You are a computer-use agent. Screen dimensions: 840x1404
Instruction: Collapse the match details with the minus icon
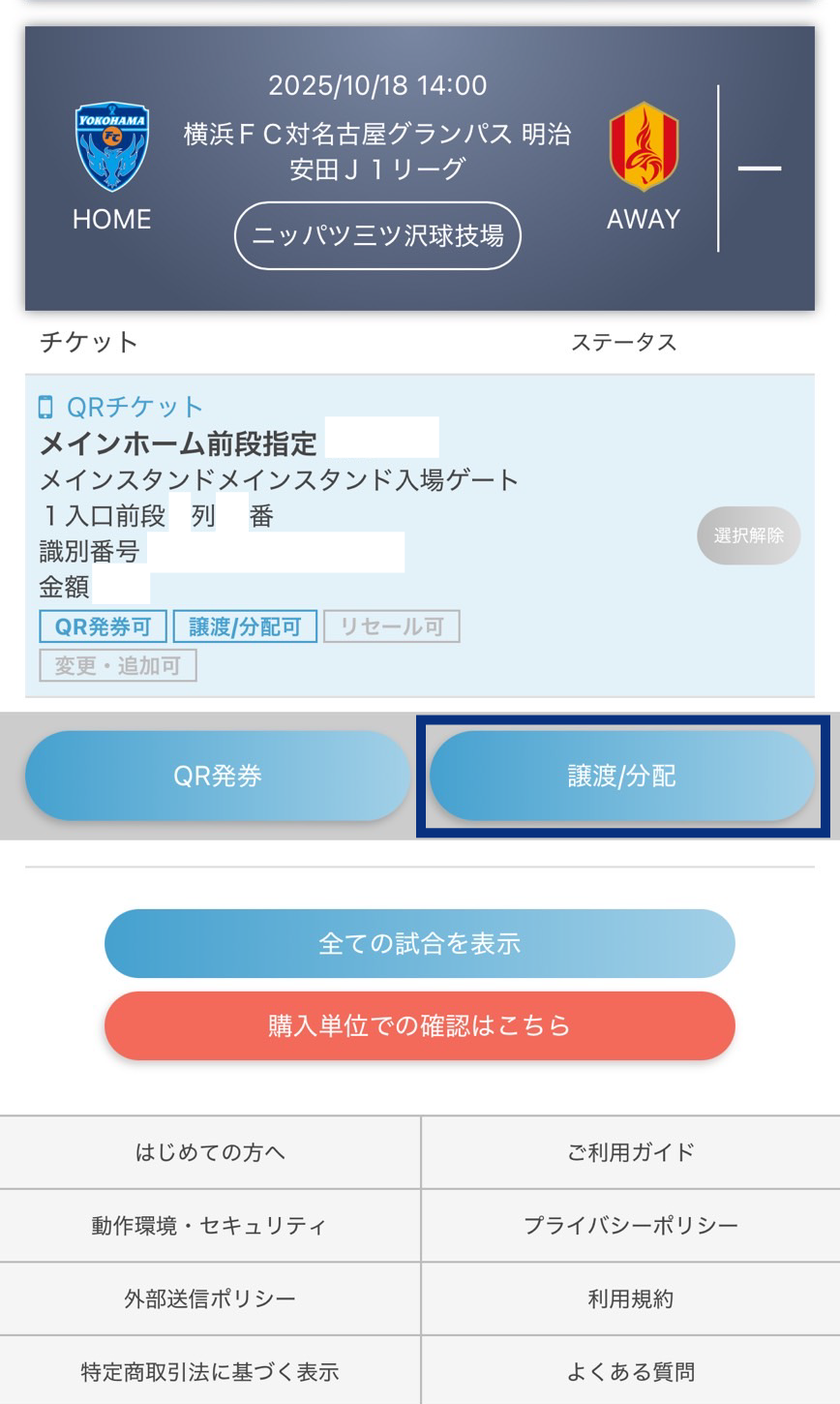pos(760,168)
